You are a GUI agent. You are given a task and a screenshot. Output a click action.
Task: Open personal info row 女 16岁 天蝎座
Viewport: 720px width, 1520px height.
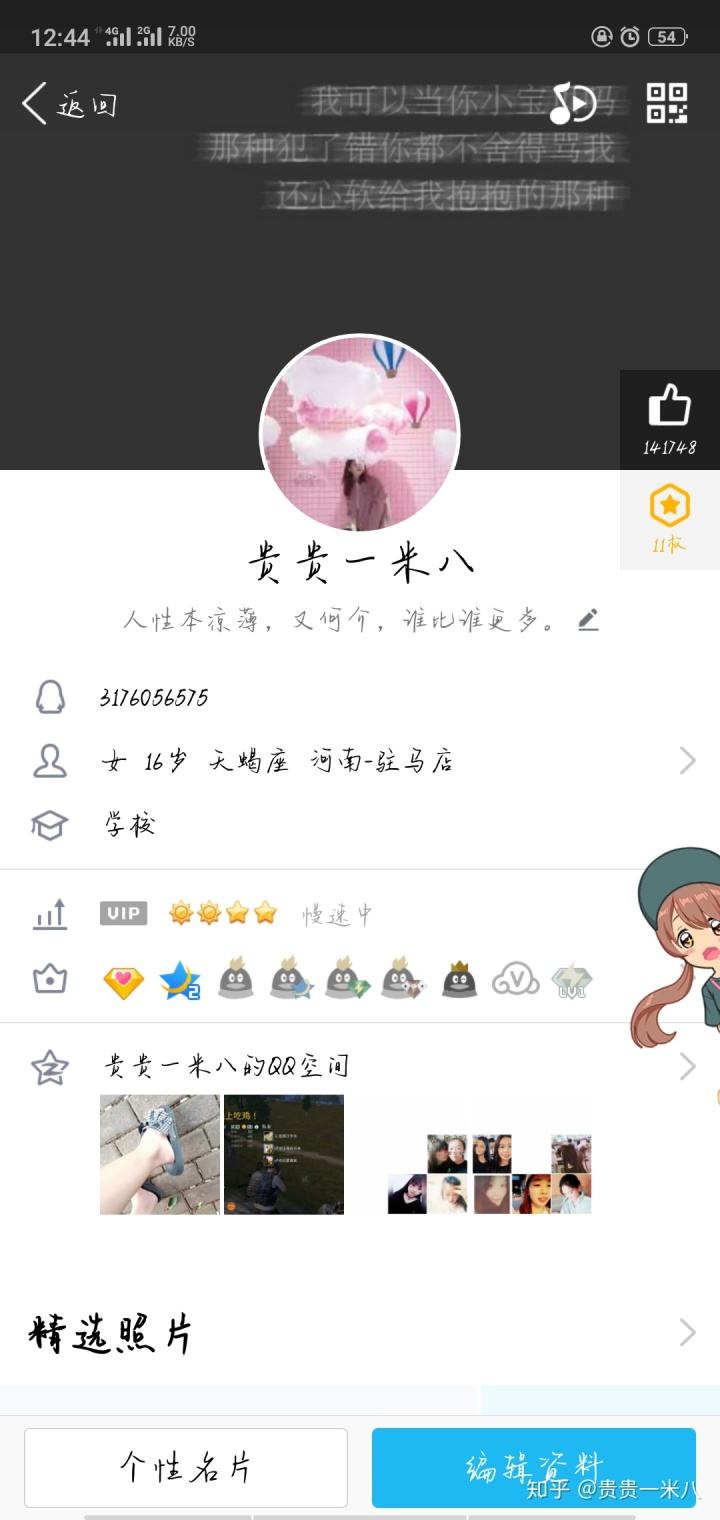click(360, 762)
